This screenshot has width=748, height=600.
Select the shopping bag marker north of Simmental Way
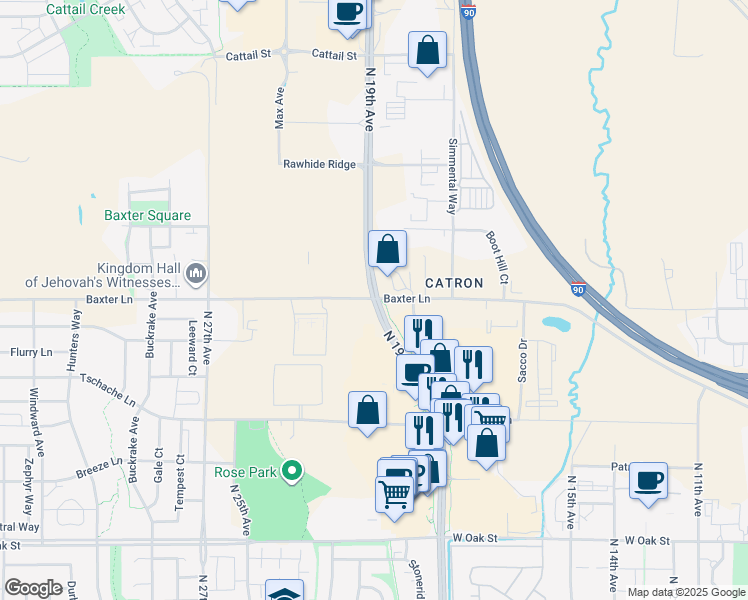[x=427, y=50]
